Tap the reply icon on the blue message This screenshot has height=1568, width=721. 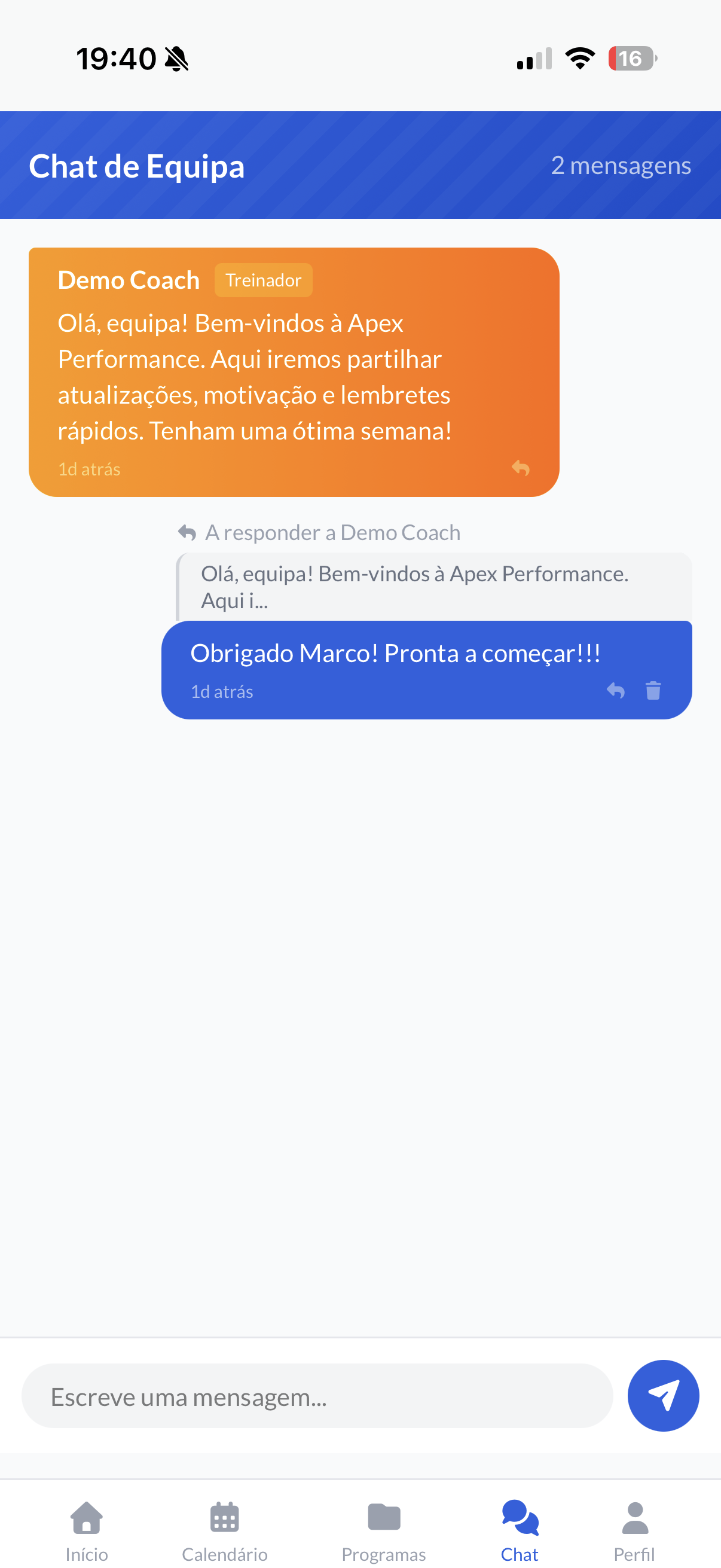(x=615, y=691)
